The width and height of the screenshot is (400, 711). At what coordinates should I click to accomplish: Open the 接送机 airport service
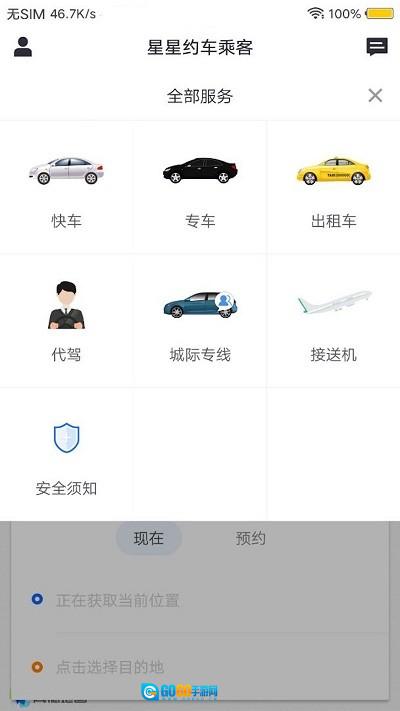point(333,321)
